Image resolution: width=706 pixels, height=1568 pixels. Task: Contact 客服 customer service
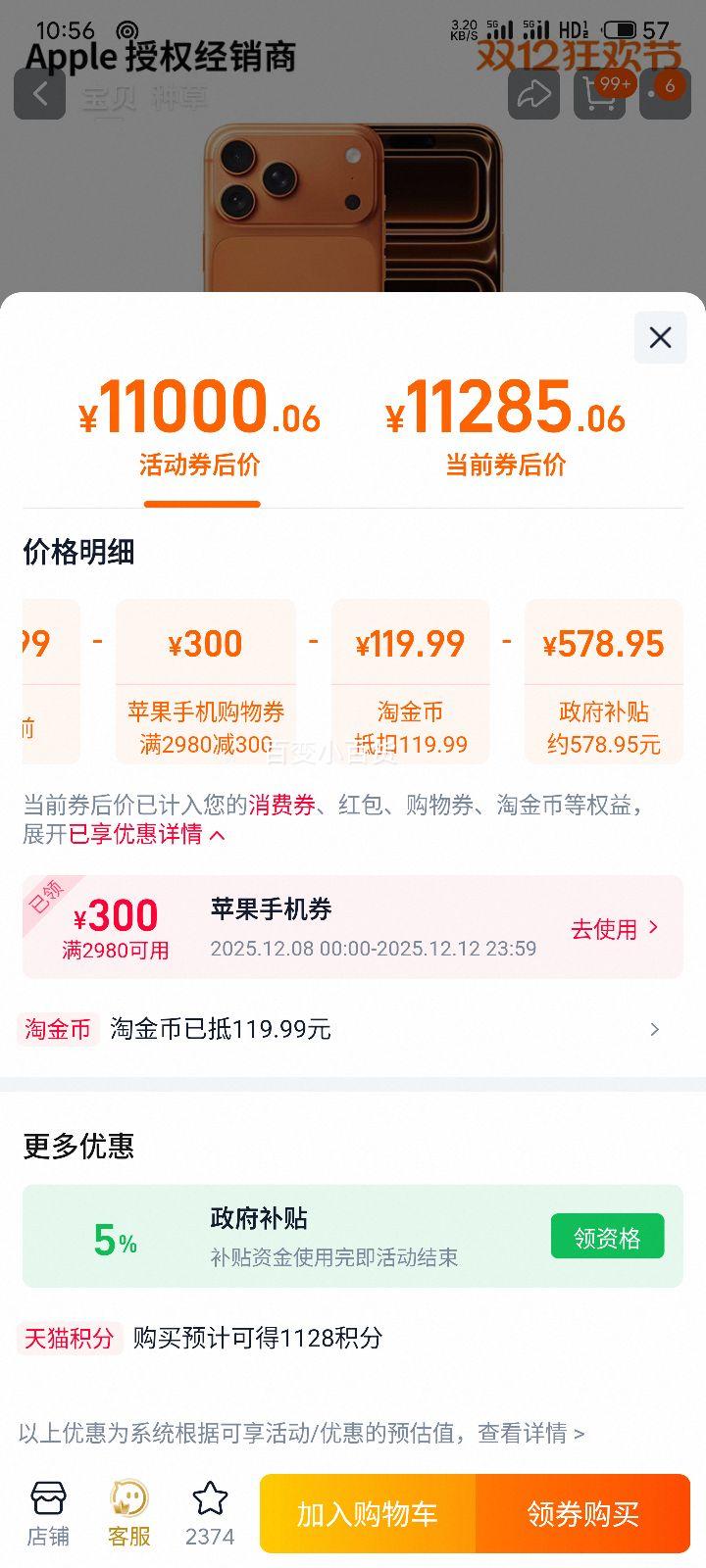tap(128, 1509)
